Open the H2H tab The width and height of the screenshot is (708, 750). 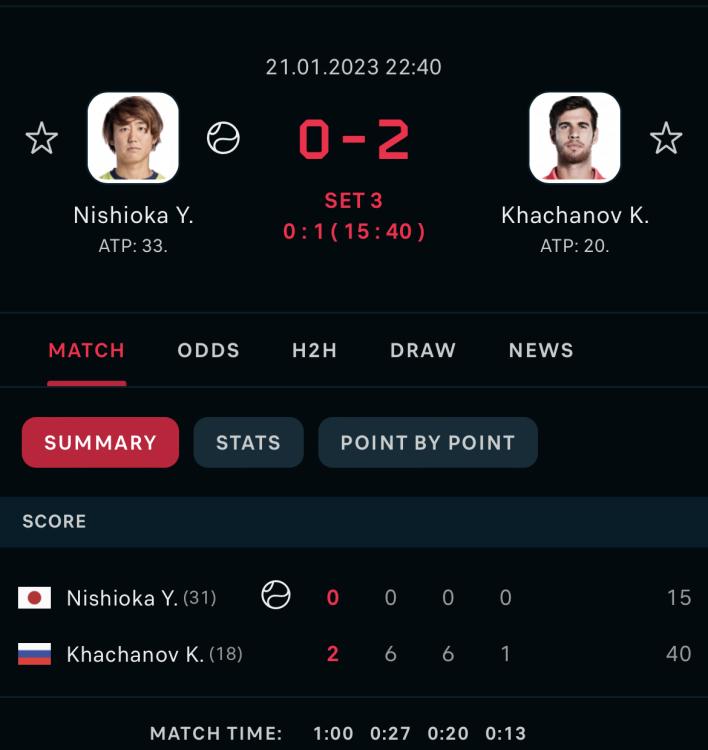point(314,351)
